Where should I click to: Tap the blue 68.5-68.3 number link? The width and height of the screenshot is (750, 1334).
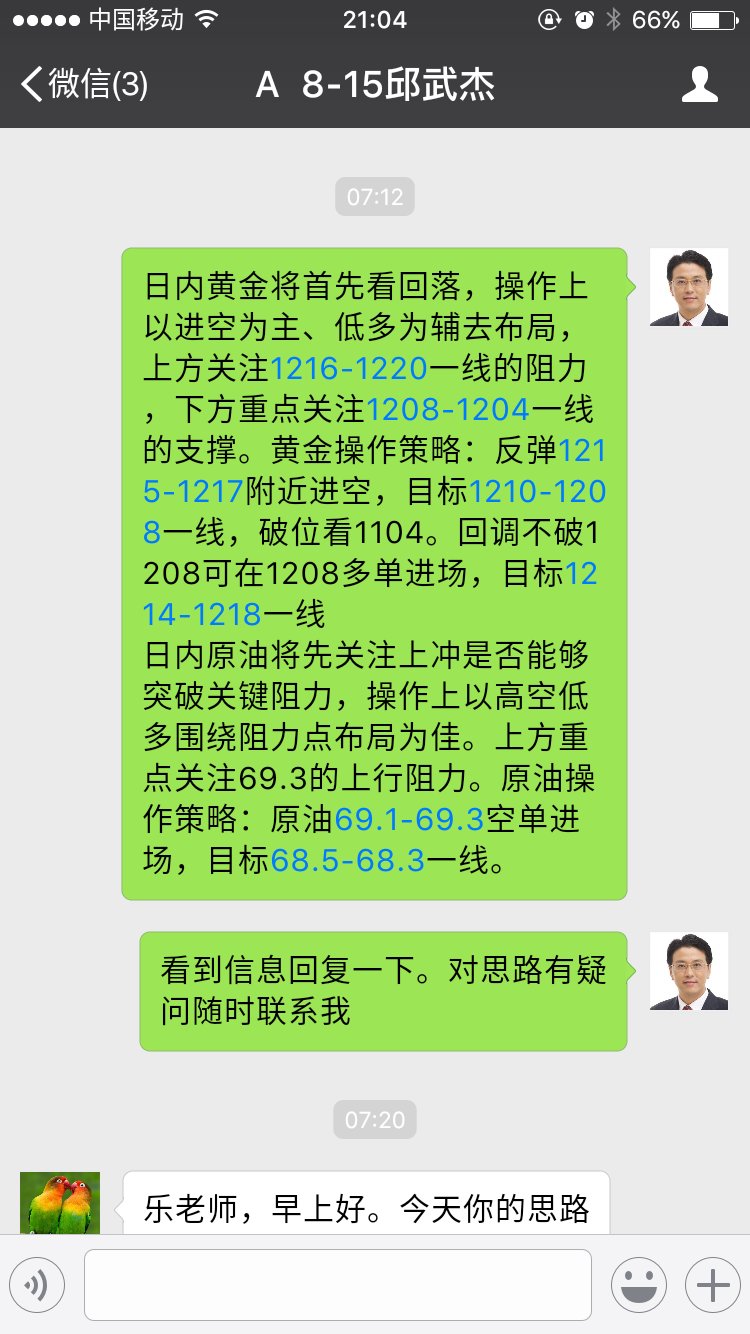click(347, 861)
